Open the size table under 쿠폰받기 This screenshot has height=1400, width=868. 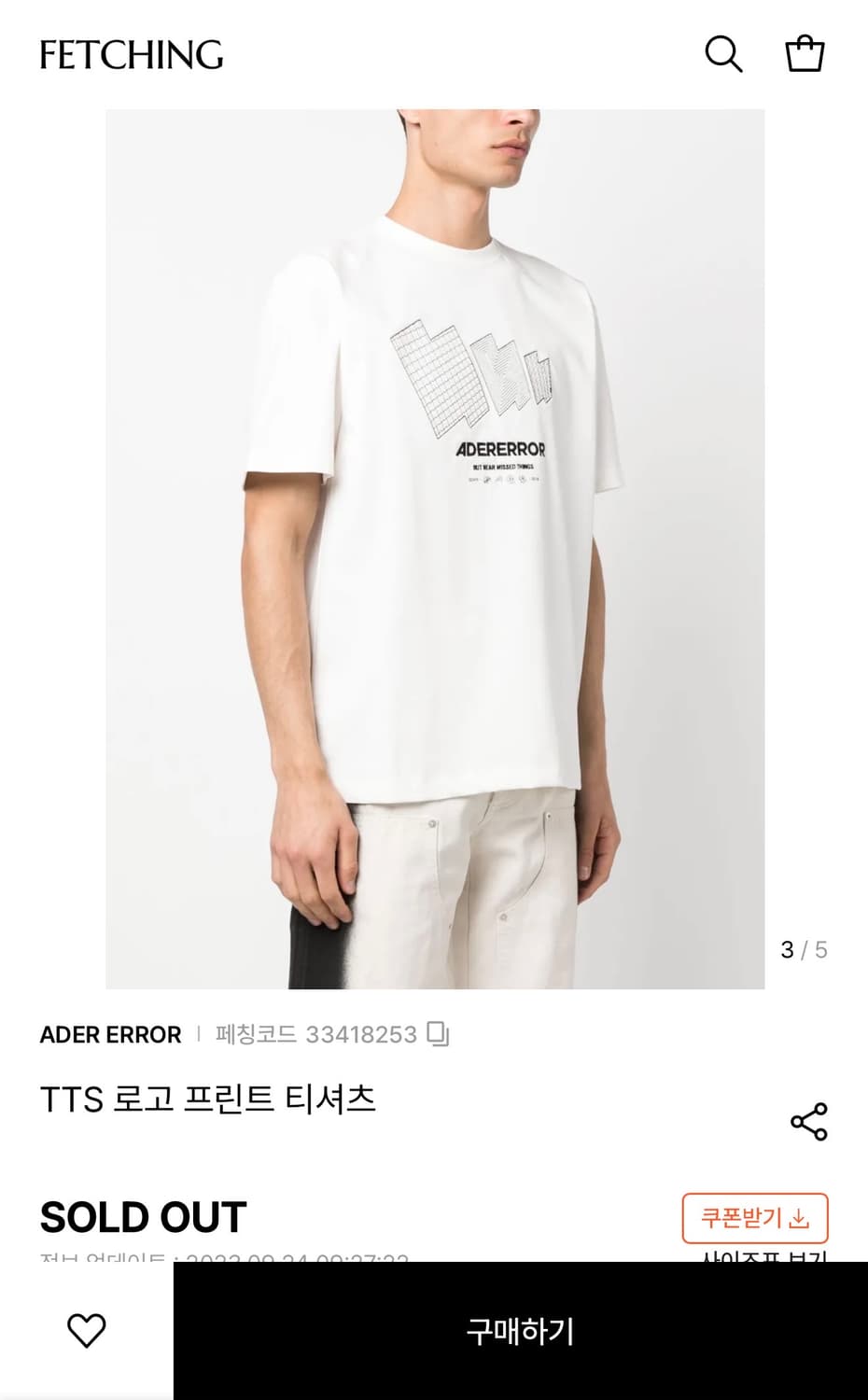click(765, 1259)
